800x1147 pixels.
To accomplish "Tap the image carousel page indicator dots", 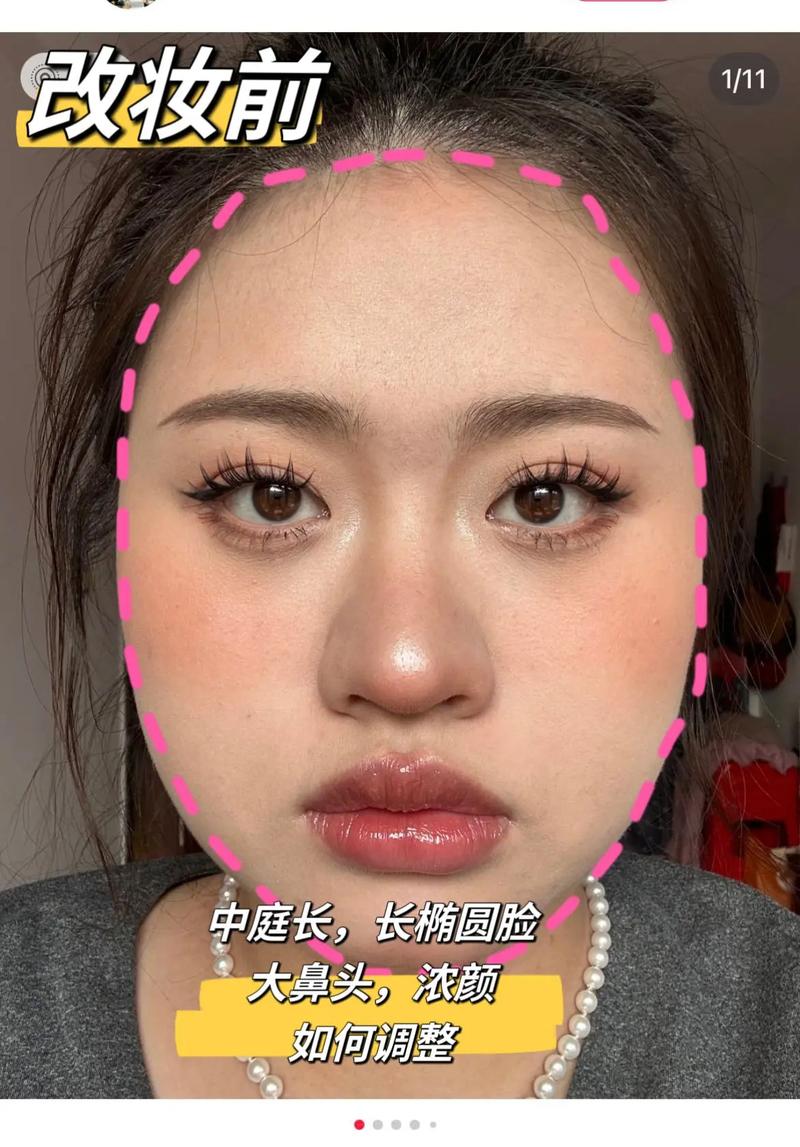I will pyautogui.click(x=396, y=1124).
